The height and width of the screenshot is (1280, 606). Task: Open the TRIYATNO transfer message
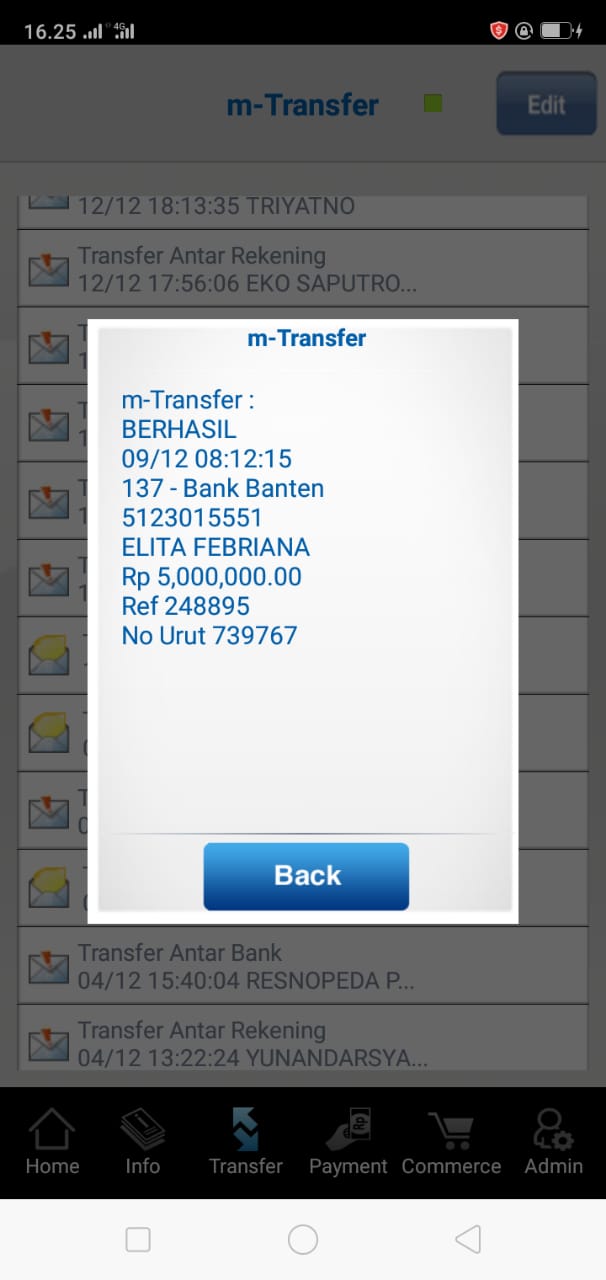pos(302,208)
